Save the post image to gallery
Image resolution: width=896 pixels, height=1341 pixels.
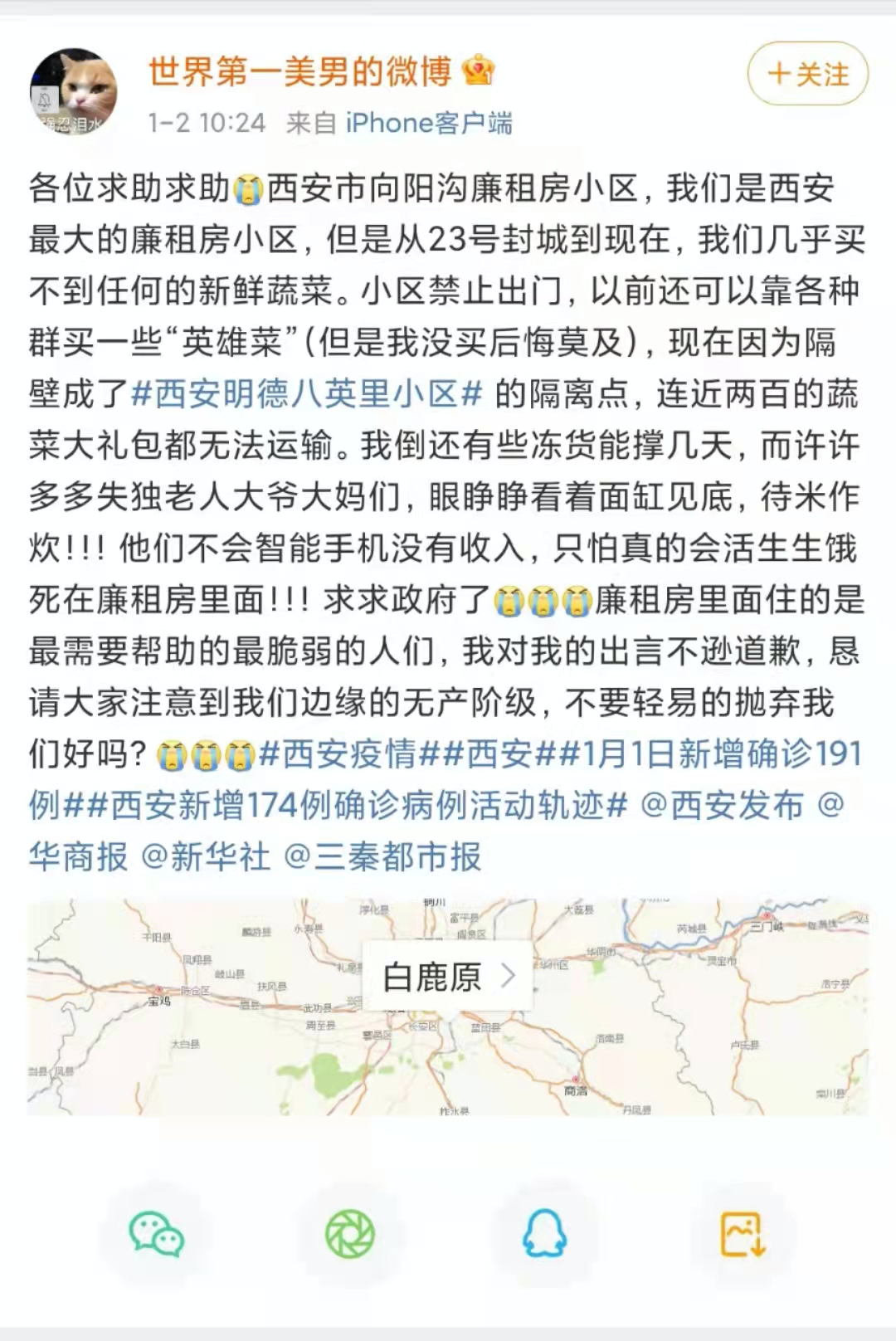tap(741, 1234)
